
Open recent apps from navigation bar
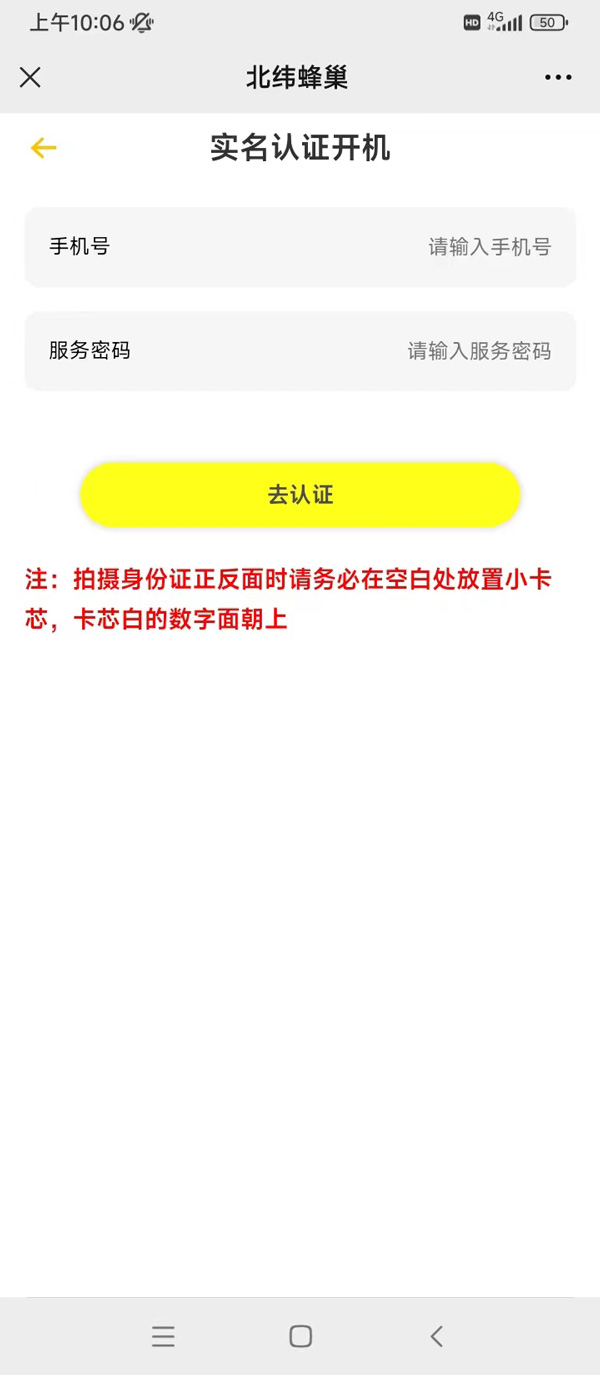pyautogui.click(x=163, y=1336)
